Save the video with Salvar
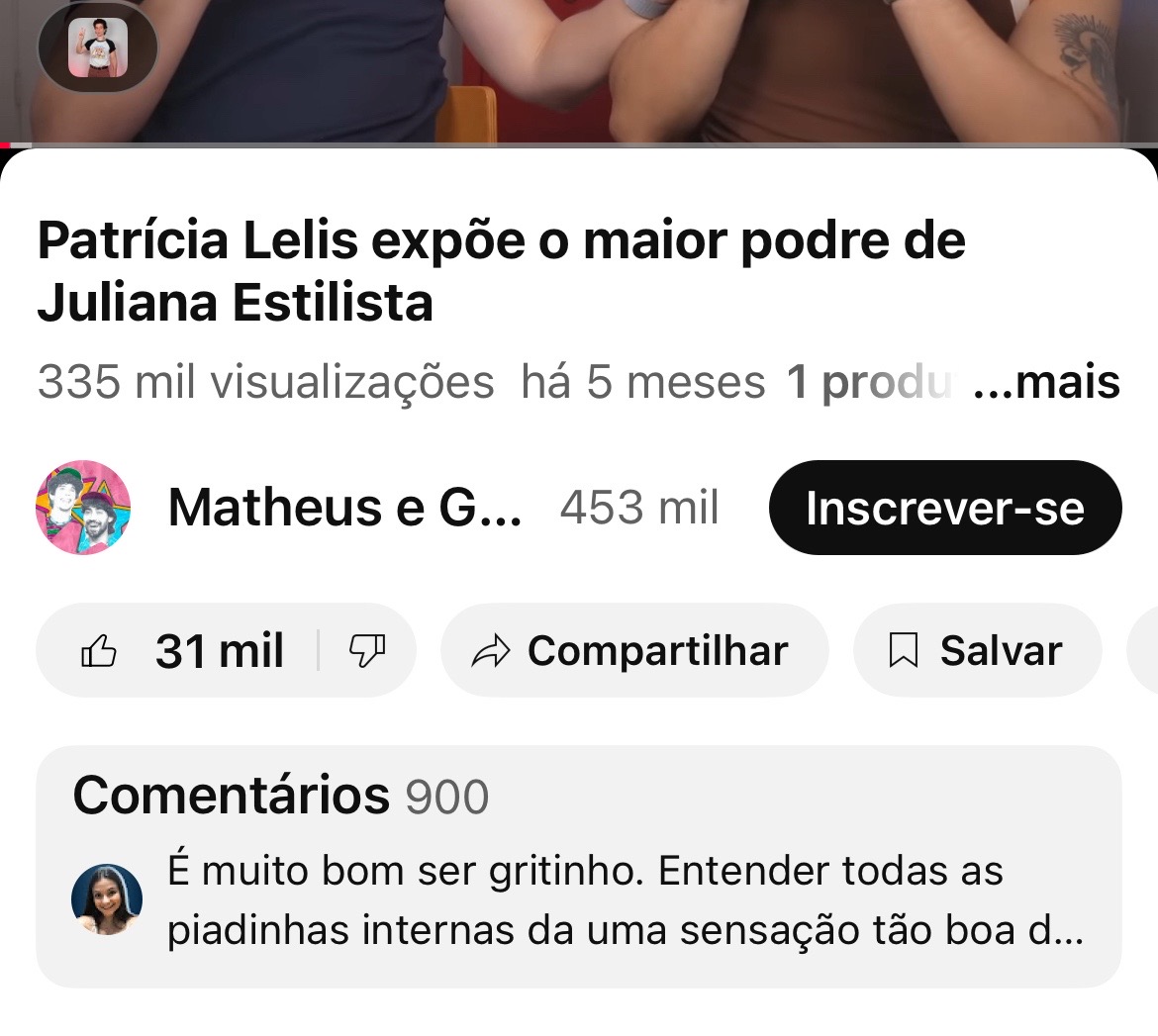Image resolution: width=1158 pixels, height=1036 pixels. [x=977, y=651]
